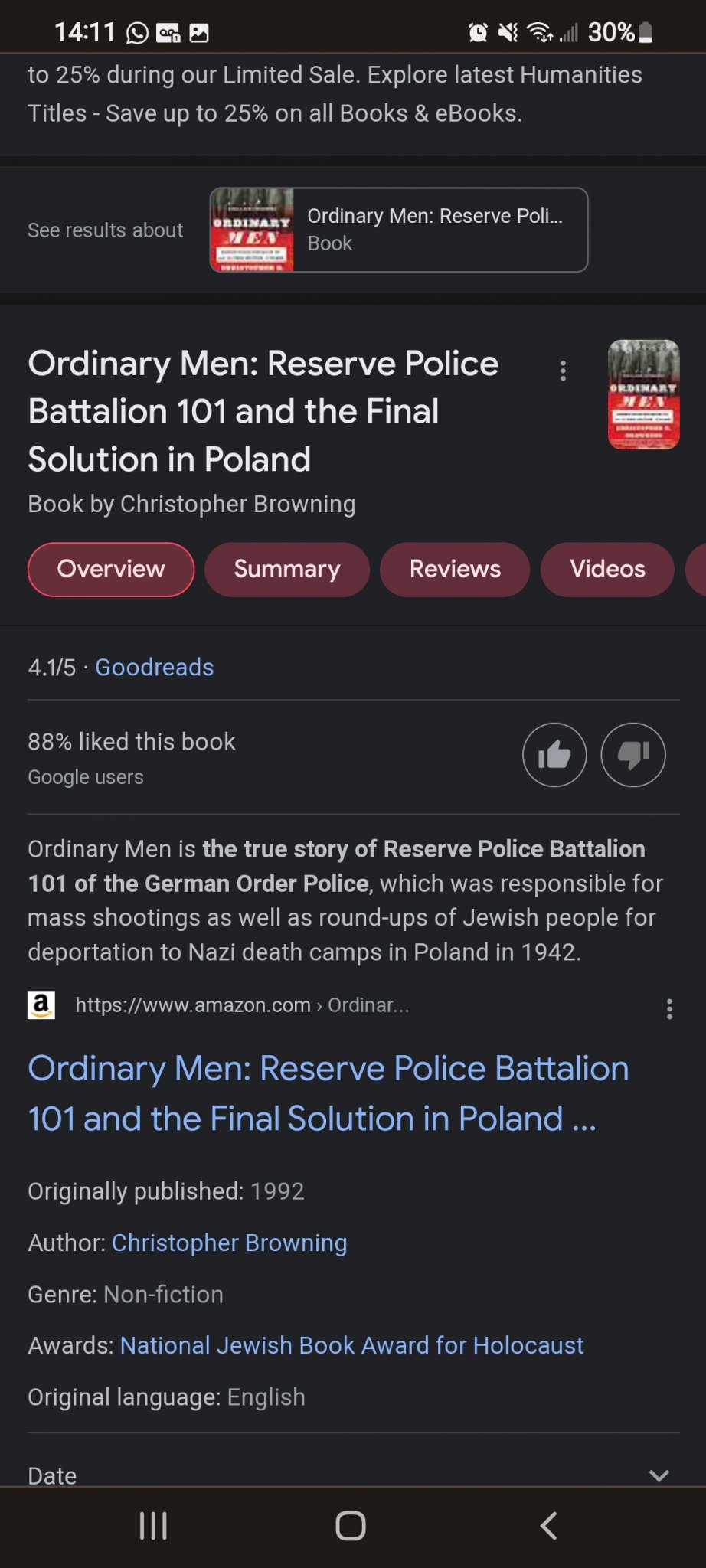Tap the book cover image in the panel

[643, 394]
